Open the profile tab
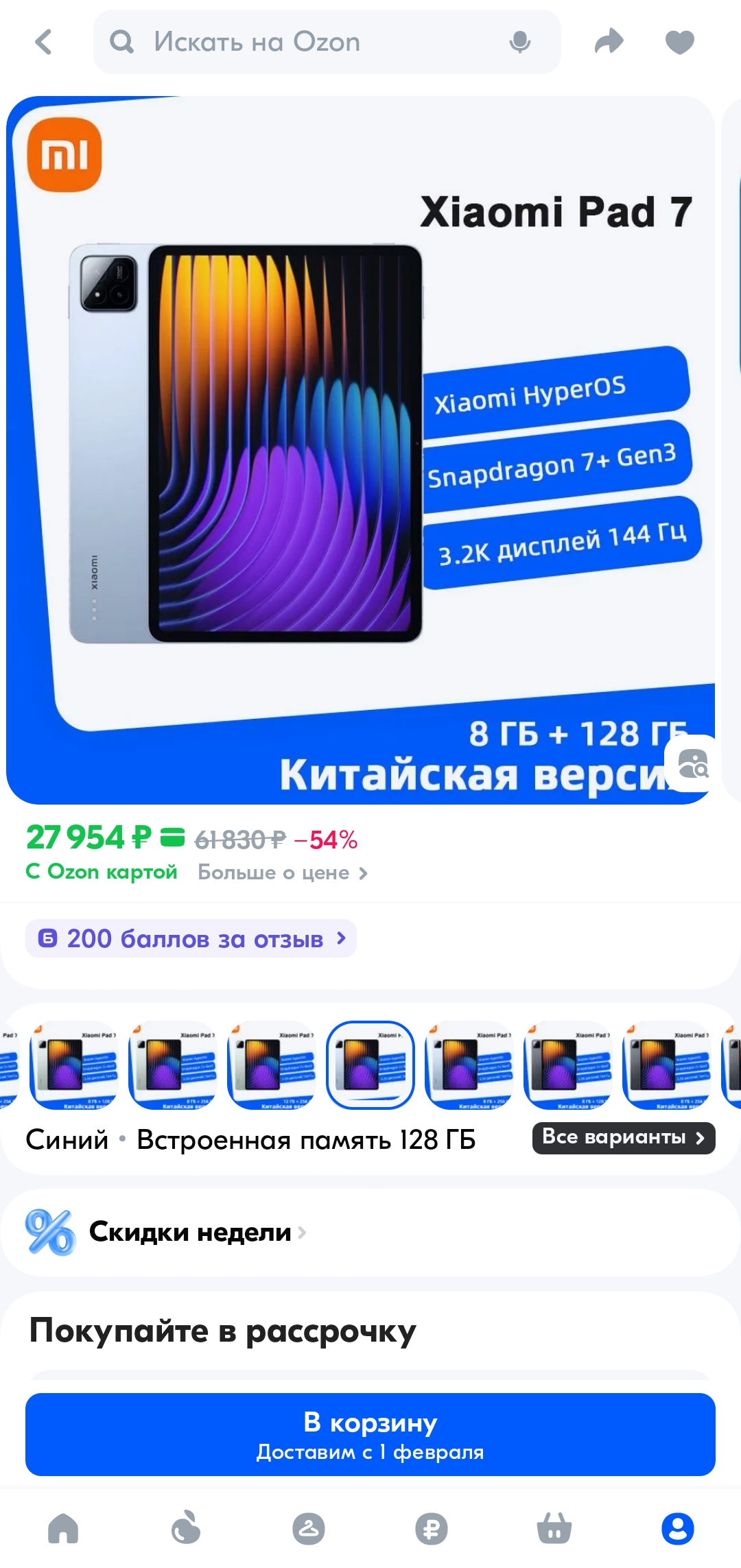The image size is (741, 1568). pyautogui.click(x=678, y=1528)
